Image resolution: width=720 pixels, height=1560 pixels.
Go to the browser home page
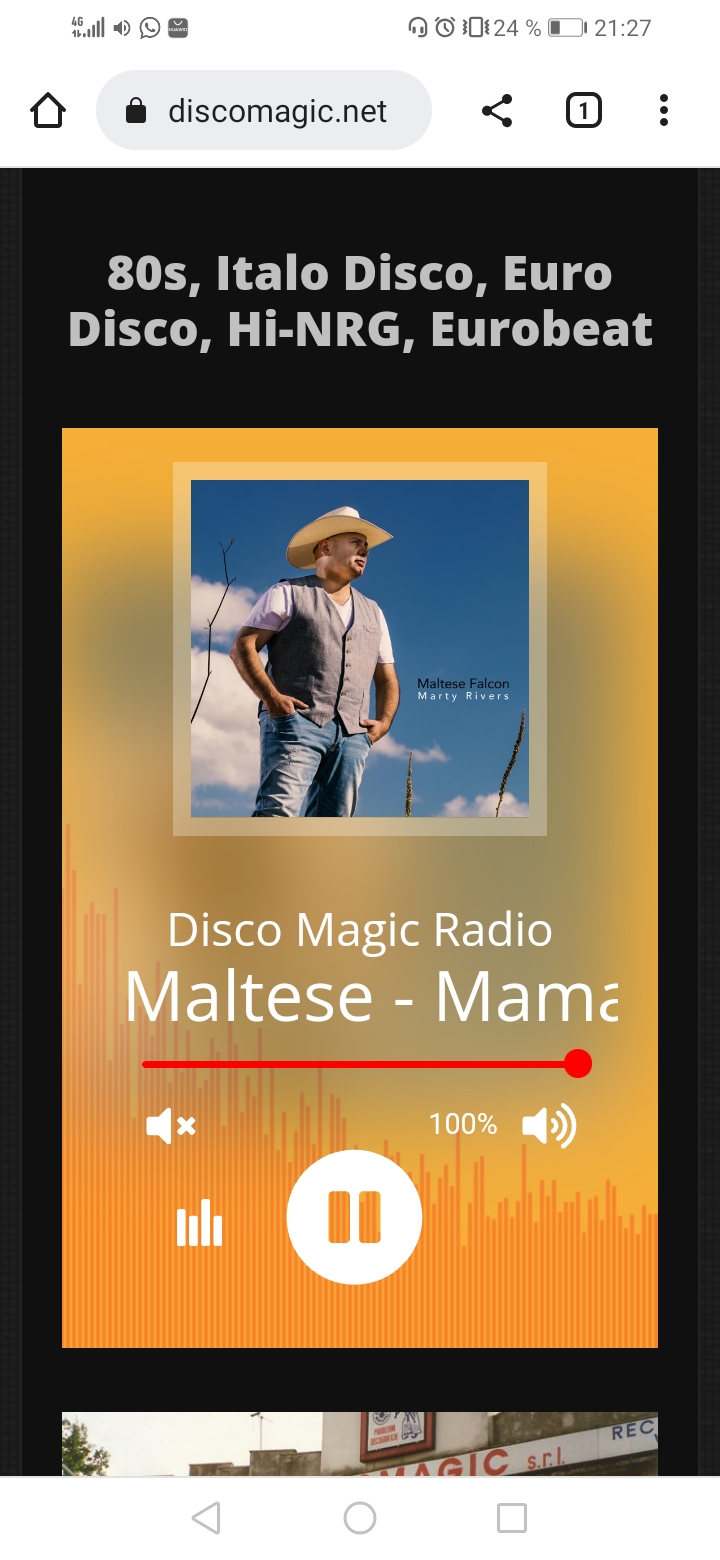coord(48,110)
